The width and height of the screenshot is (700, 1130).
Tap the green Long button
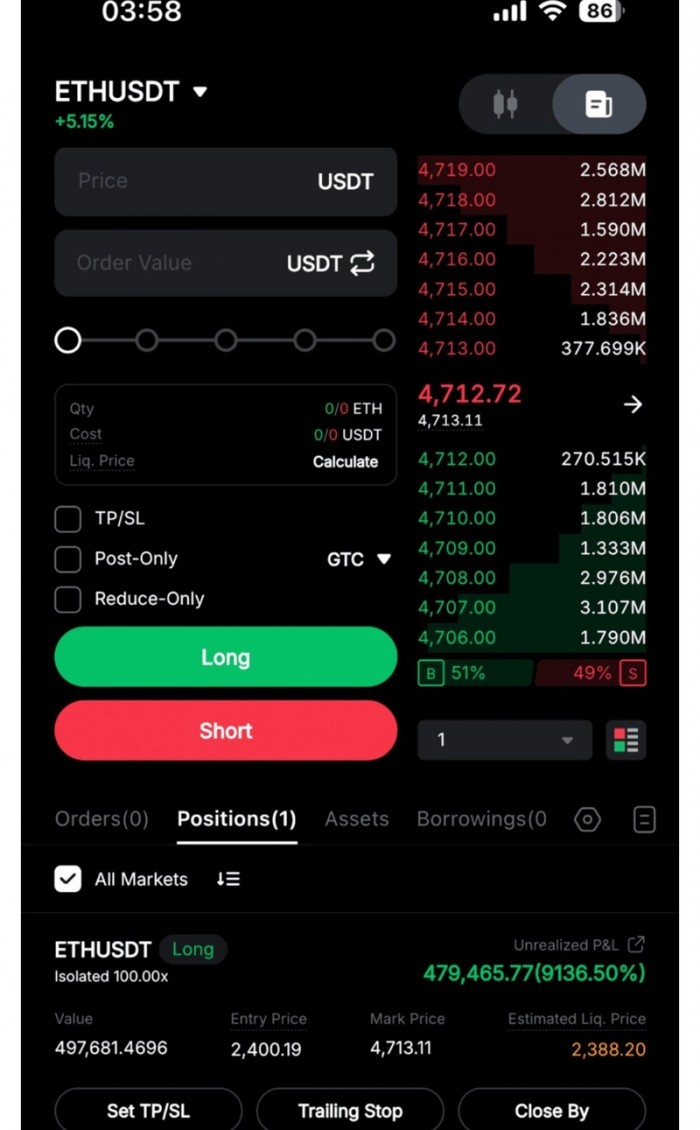click(225, 657)
